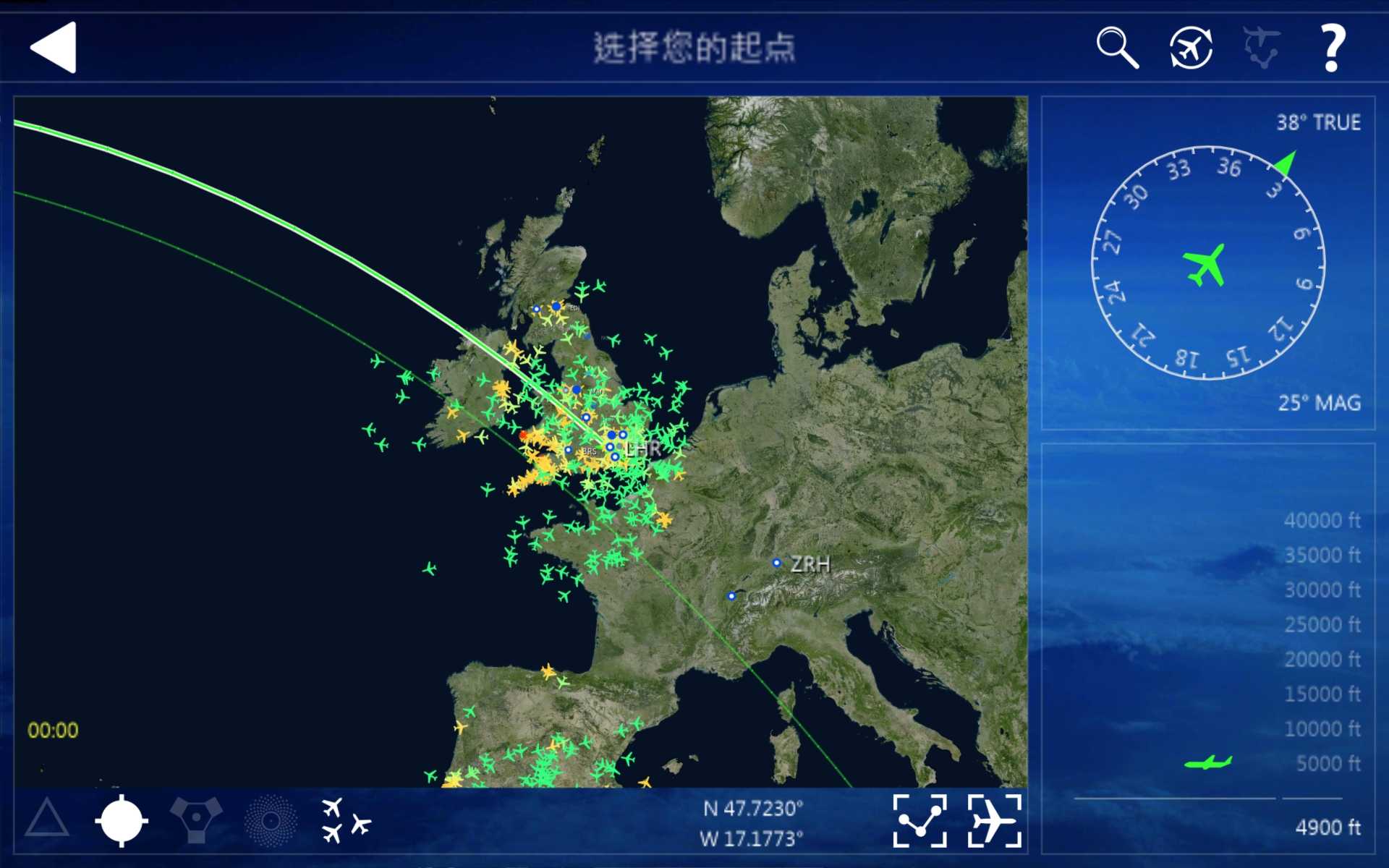1389x868 pixels.
Task: Tap the triangle icon in bottom toolbar
Action: point(47,820)
